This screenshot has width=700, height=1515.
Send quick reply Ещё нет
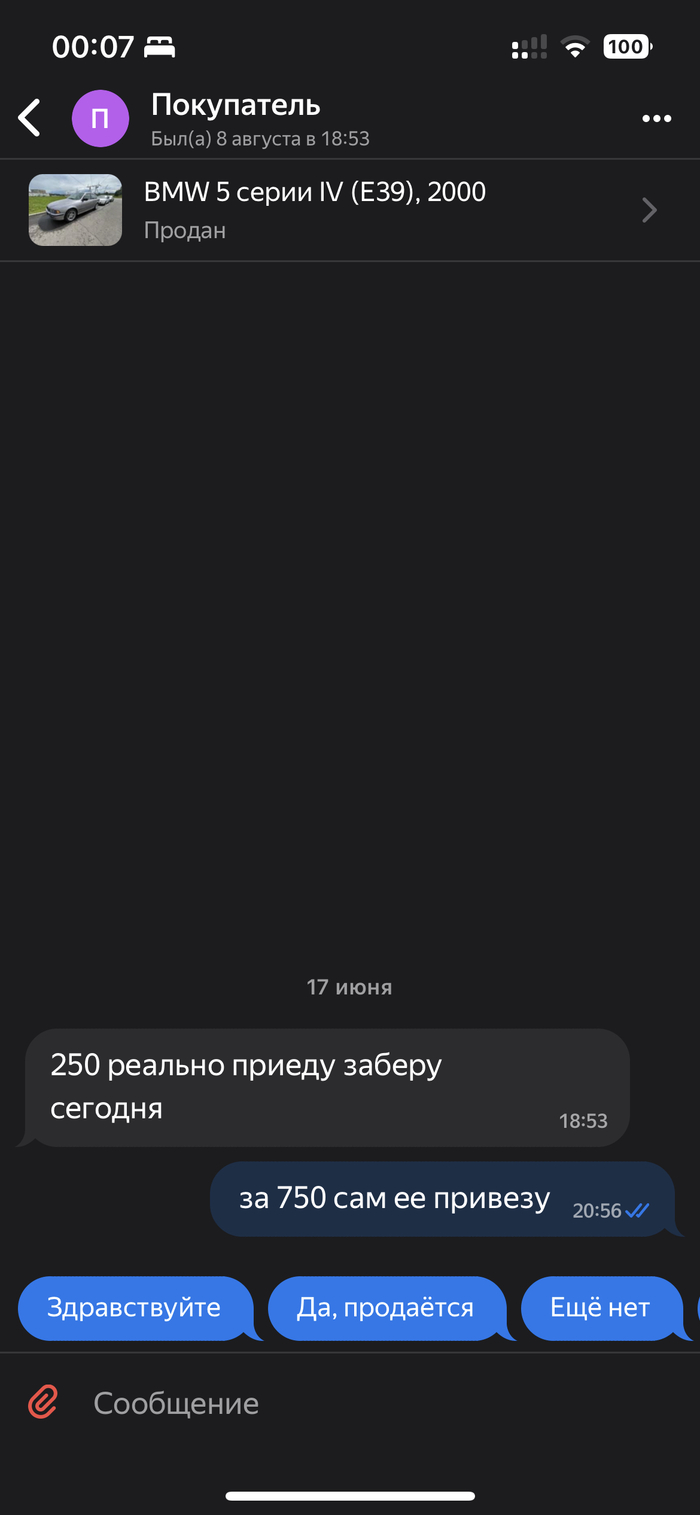pos(600,1308)
